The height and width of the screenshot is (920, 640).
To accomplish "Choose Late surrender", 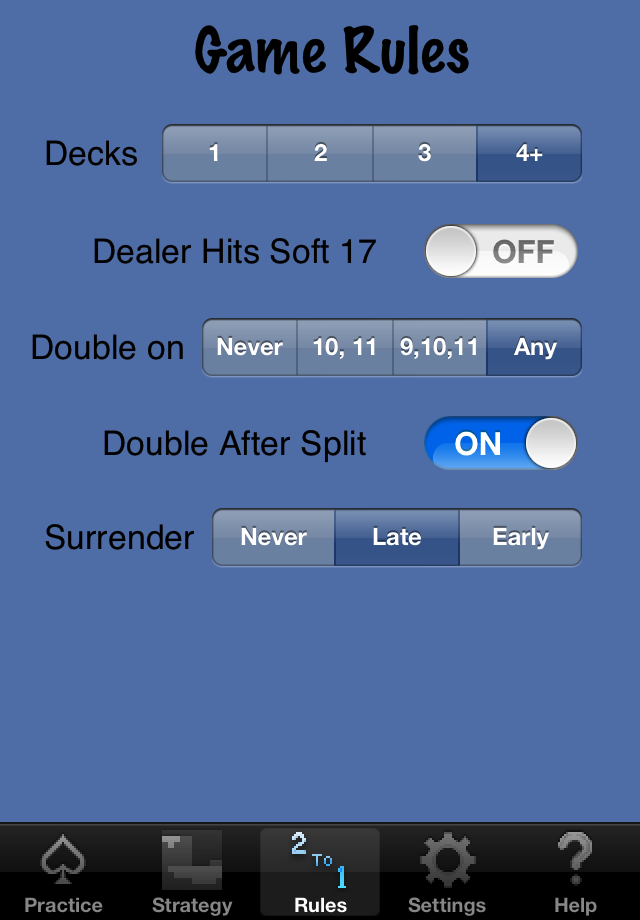I will [x=396, y=537].
